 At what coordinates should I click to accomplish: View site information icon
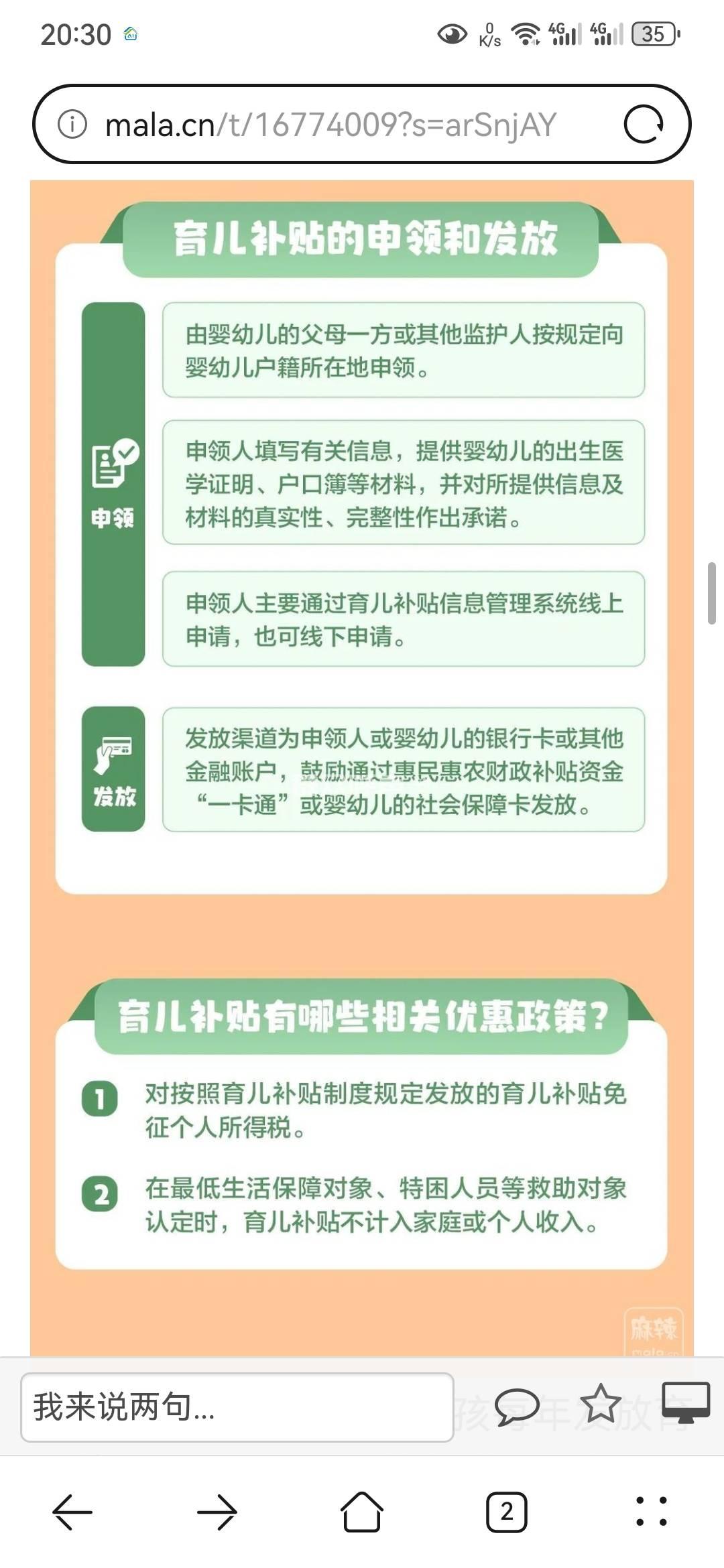pos(72,125)
